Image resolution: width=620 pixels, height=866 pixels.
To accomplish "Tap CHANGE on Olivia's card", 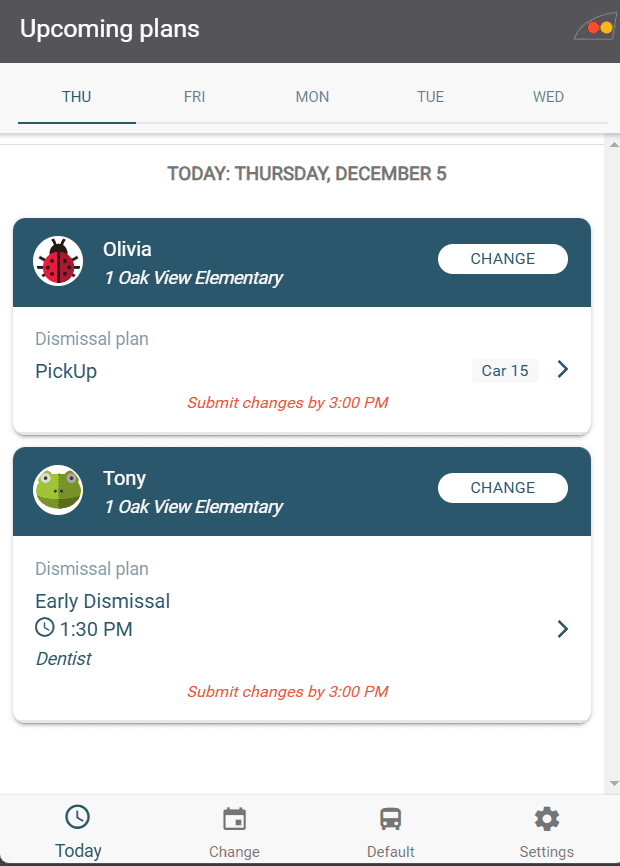I will tap(502, 259).
